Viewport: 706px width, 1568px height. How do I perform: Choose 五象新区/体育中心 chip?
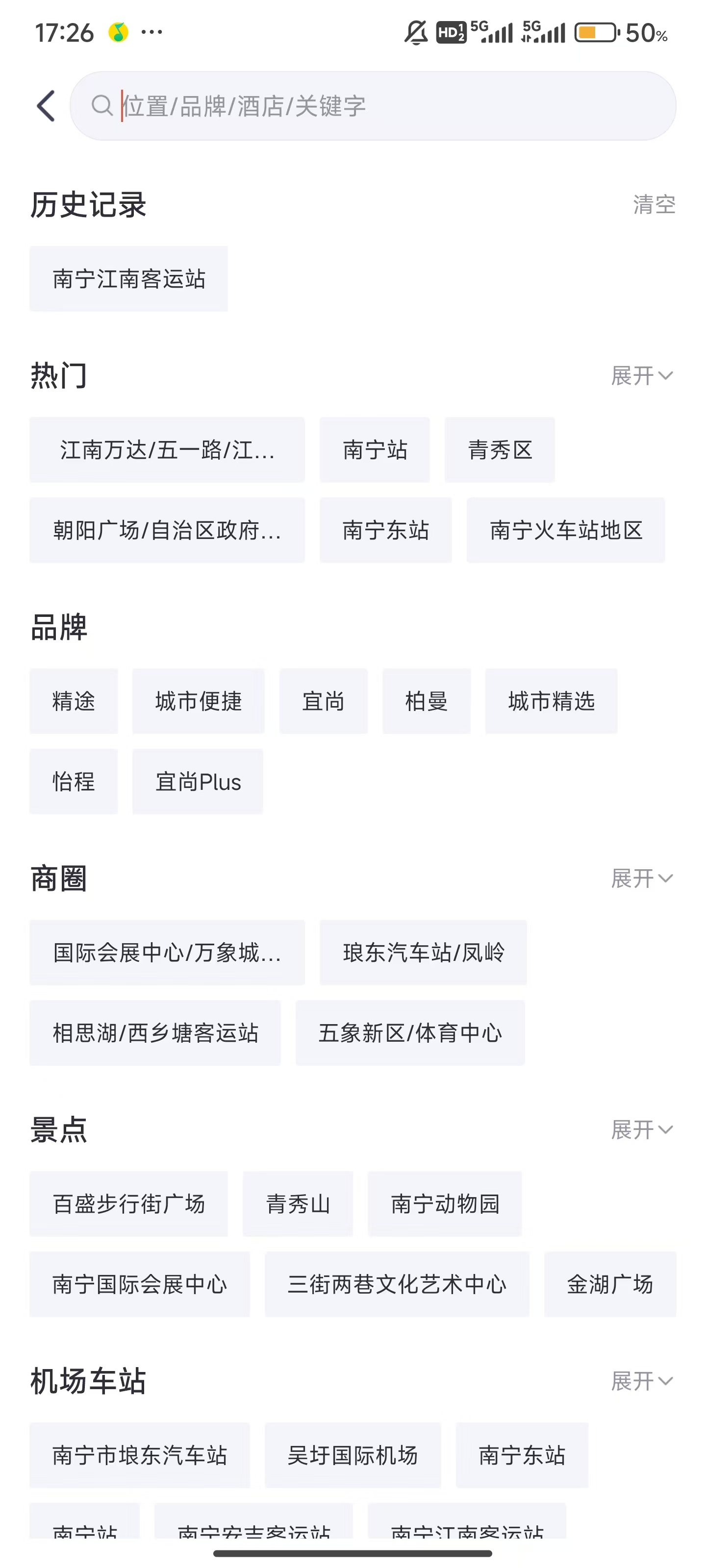click(x=410, y=1033)
